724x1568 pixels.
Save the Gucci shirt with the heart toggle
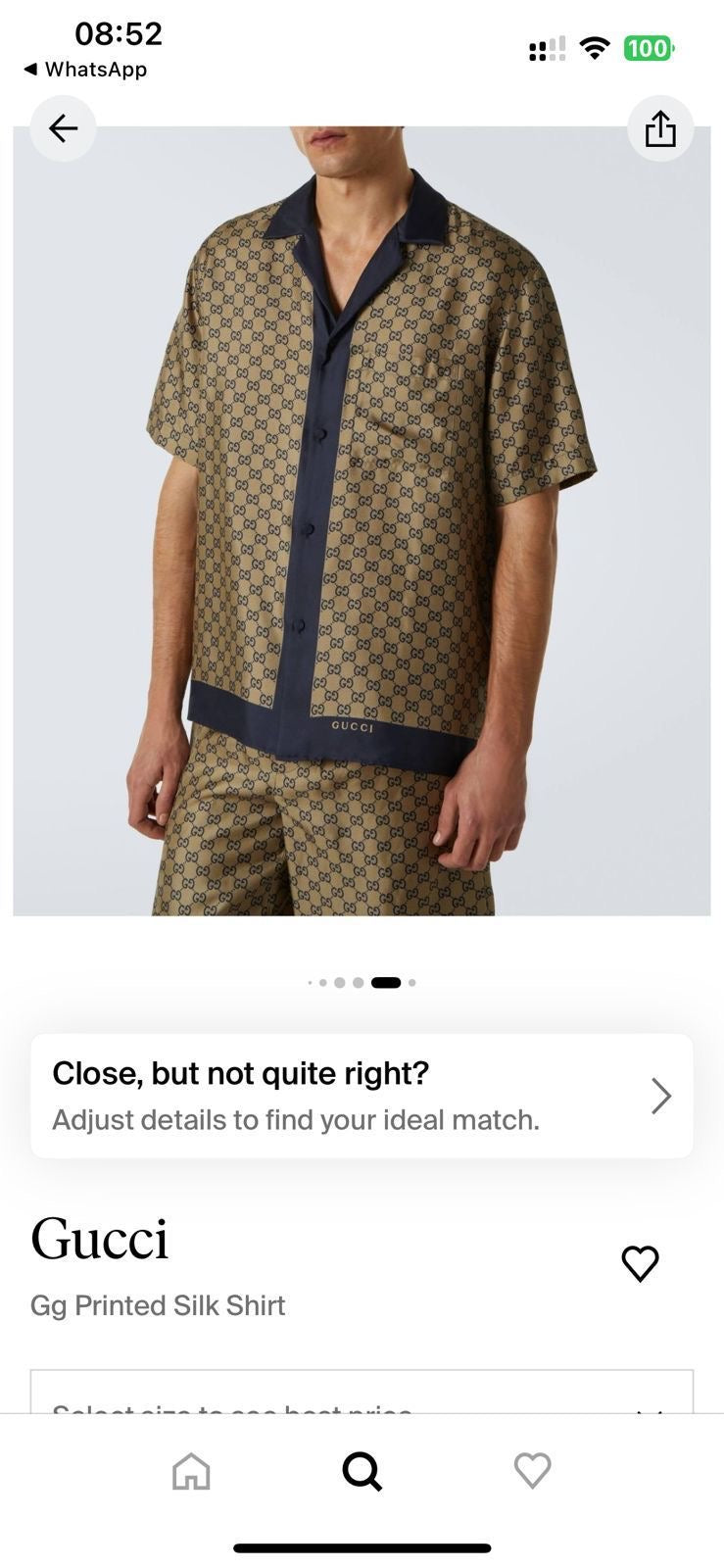click(641, 1264)
